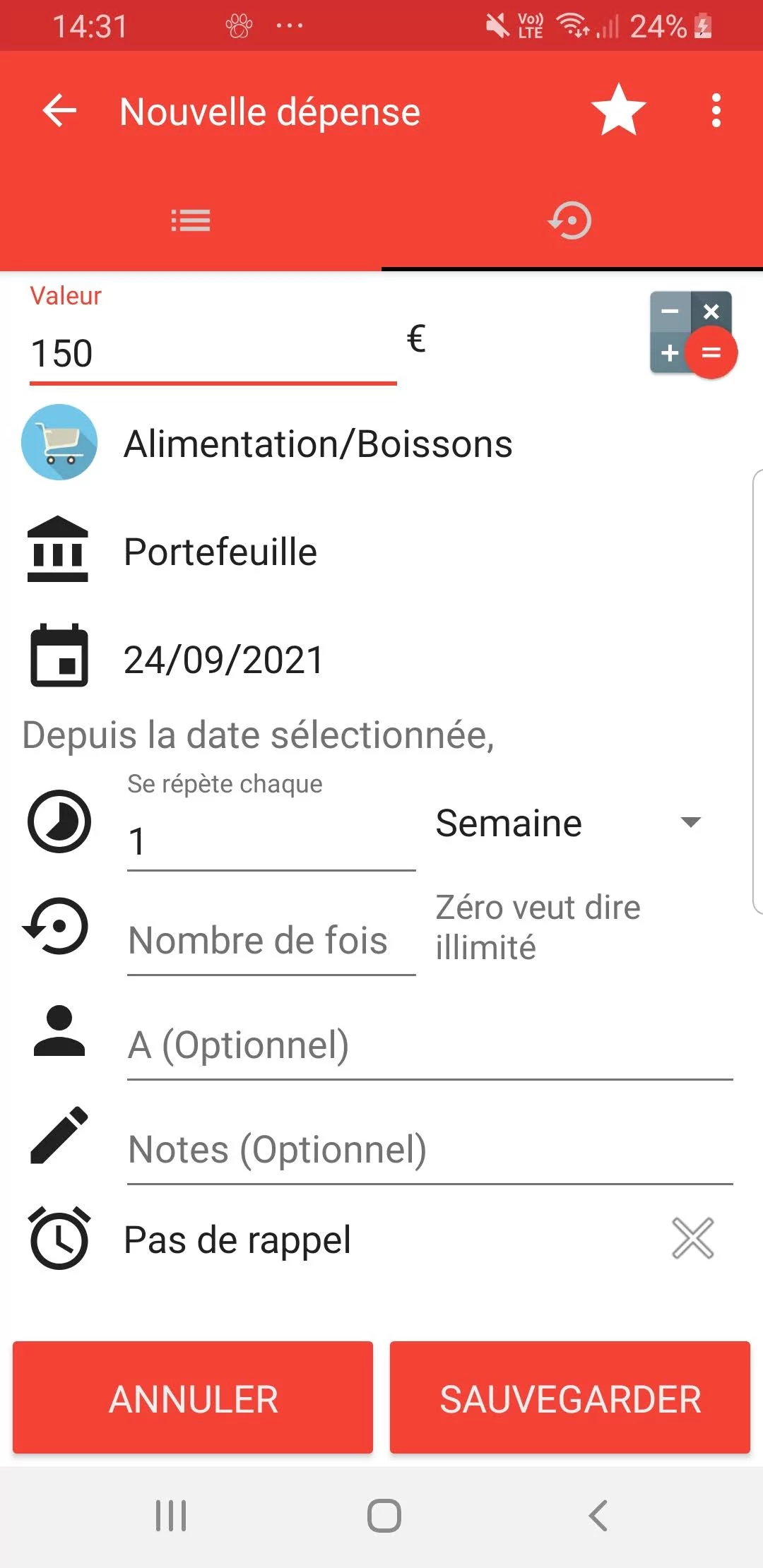Expand the Semaine period dropdown
Viewport: 763px width, 1568px height.
pyautogui.click(x=569, y=824)
